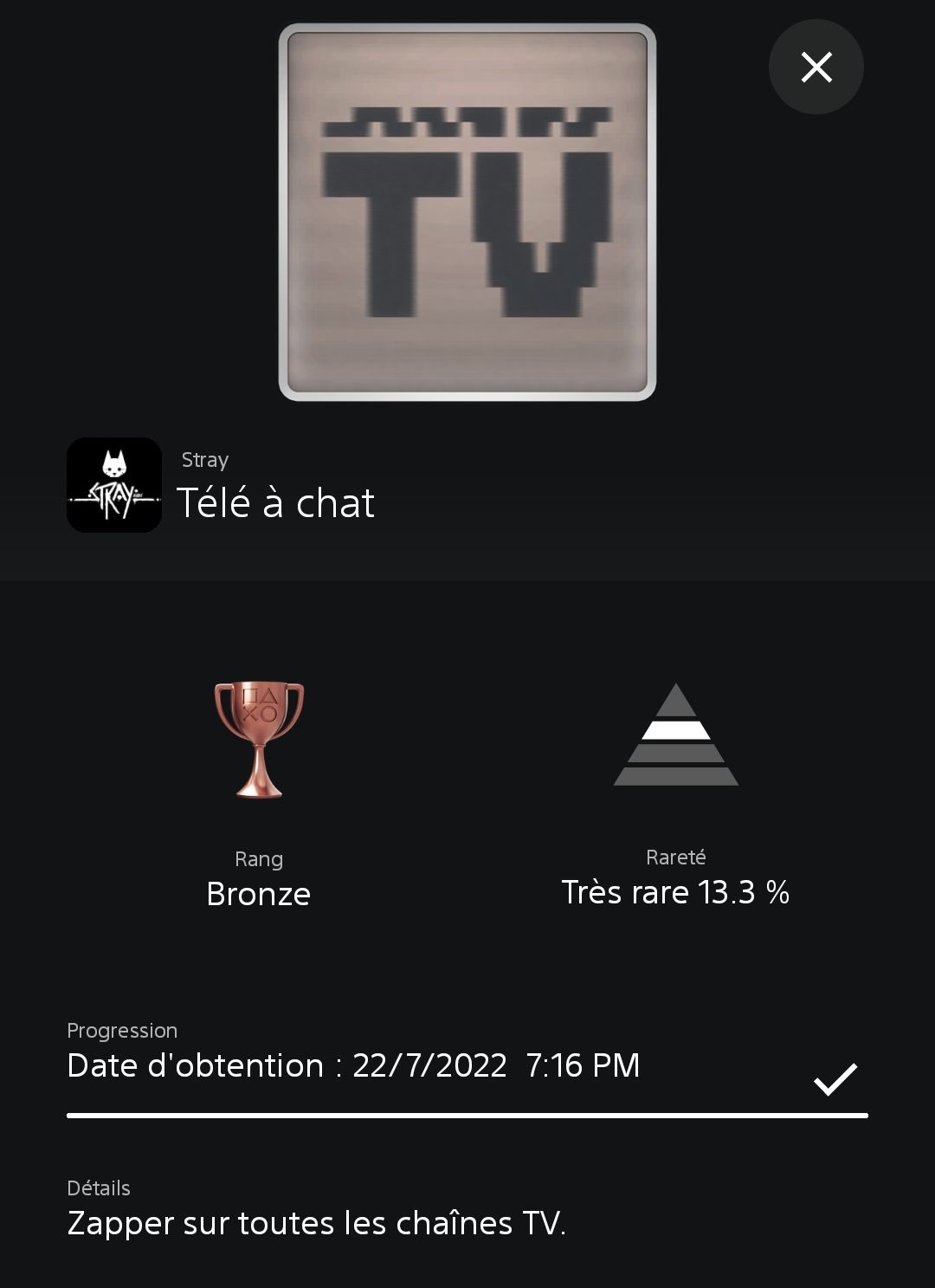The height and width of the screenshot is (1288, 935).
Task: Close the trophy details panel
Action: tap(816, 67)
